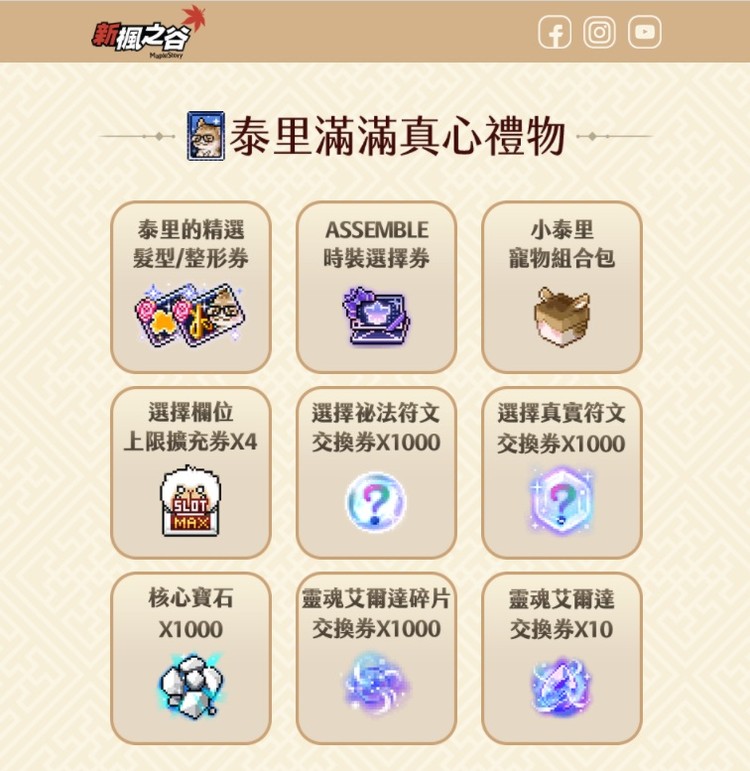Open the YouTube channel icon
Viewport: 750px width, 771px height.
pos(645,31)
